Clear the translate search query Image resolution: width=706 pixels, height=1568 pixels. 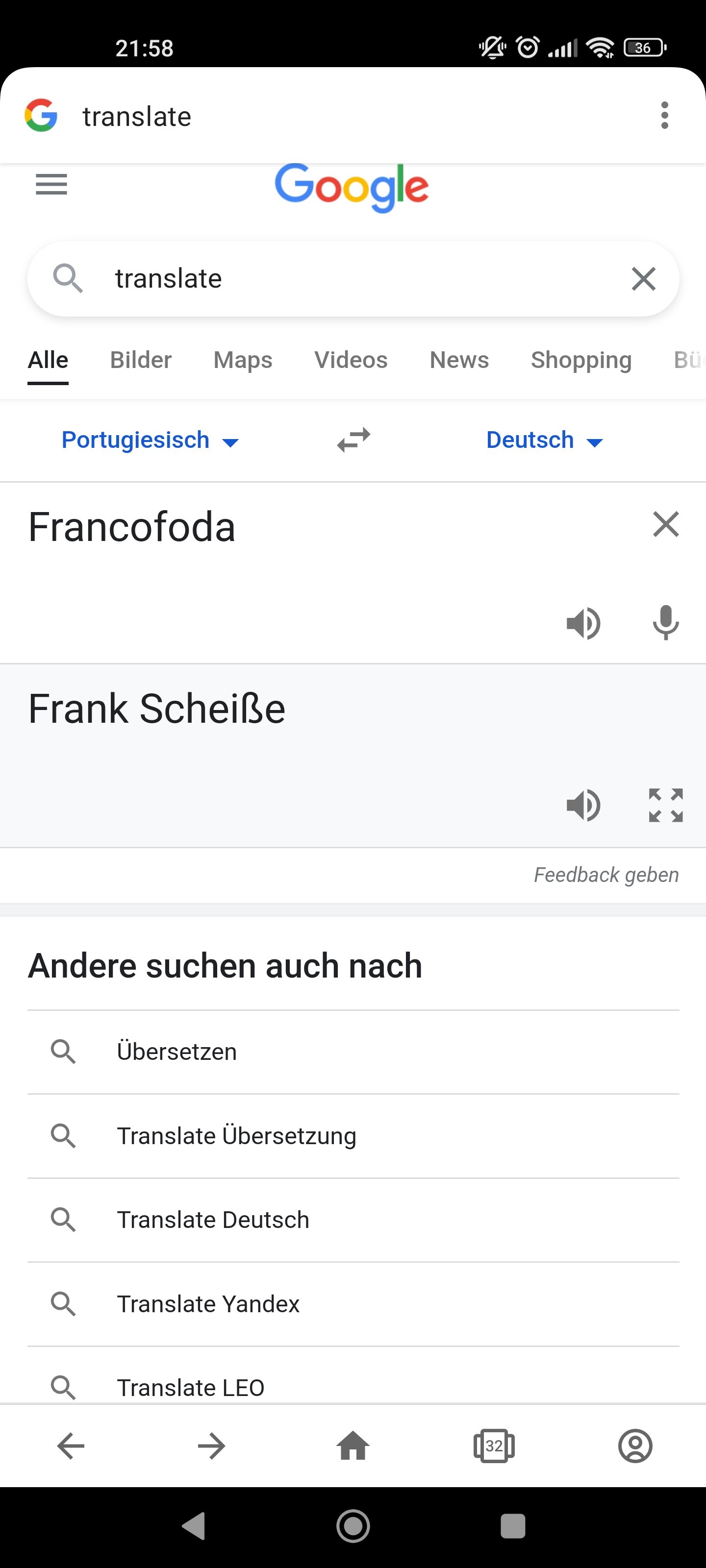tap(643, 279)
